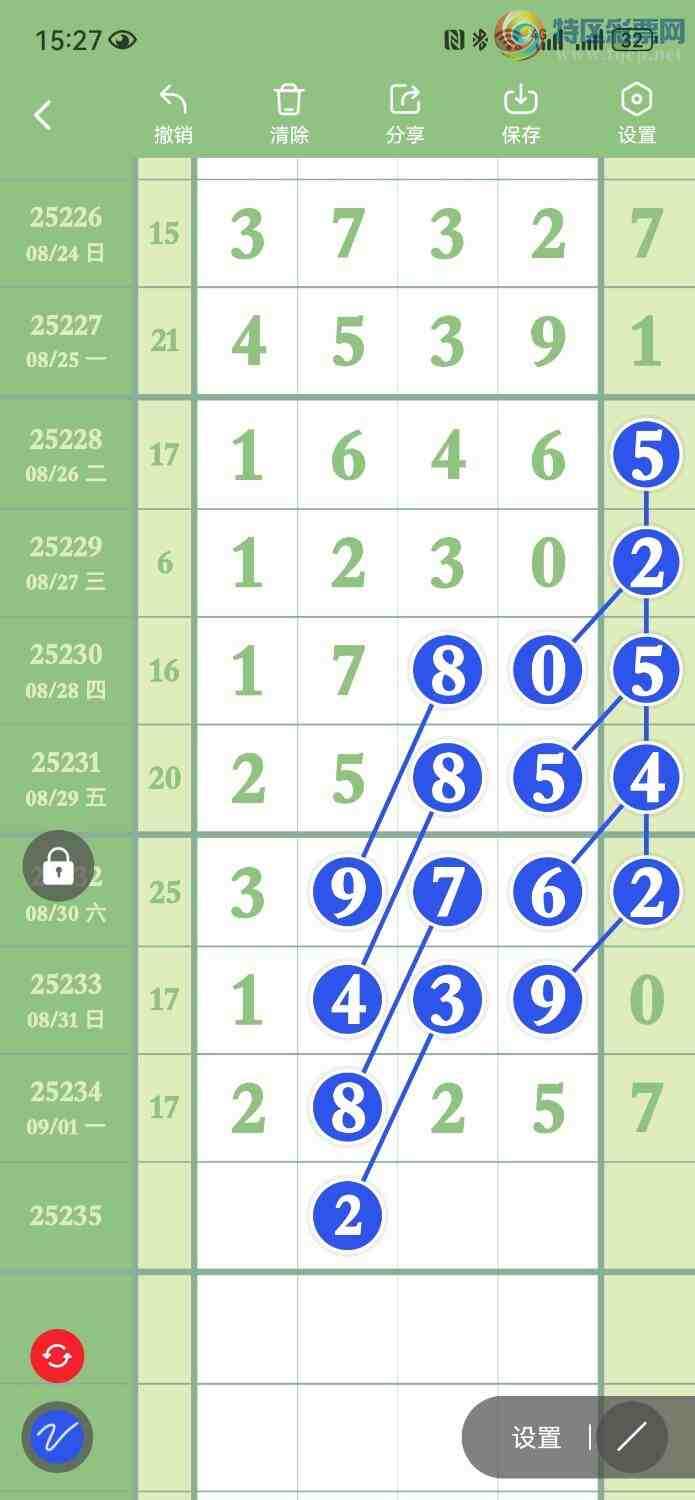Open drawing tool settings (设置) in bottom pill
The image size is (695, 1500).
pyautogui.click(x=537, y=1438)
